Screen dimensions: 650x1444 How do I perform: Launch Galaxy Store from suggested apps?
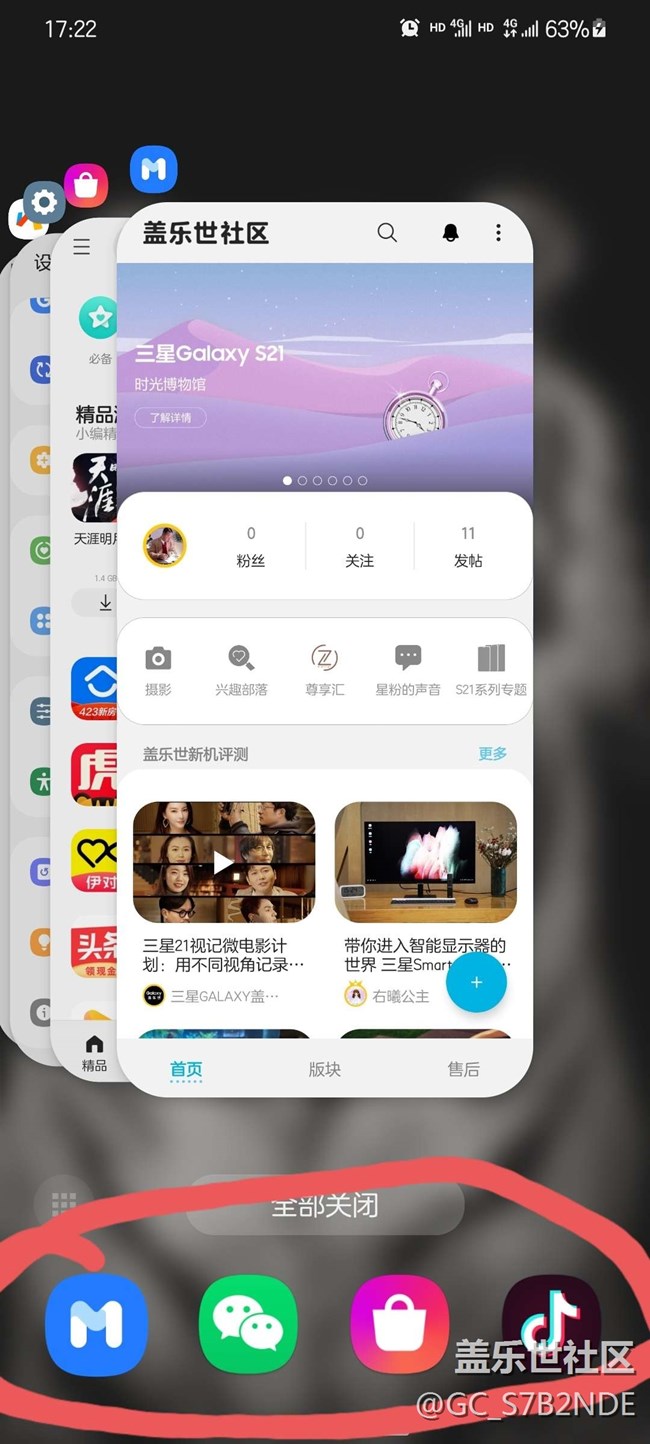[400, 1326]
